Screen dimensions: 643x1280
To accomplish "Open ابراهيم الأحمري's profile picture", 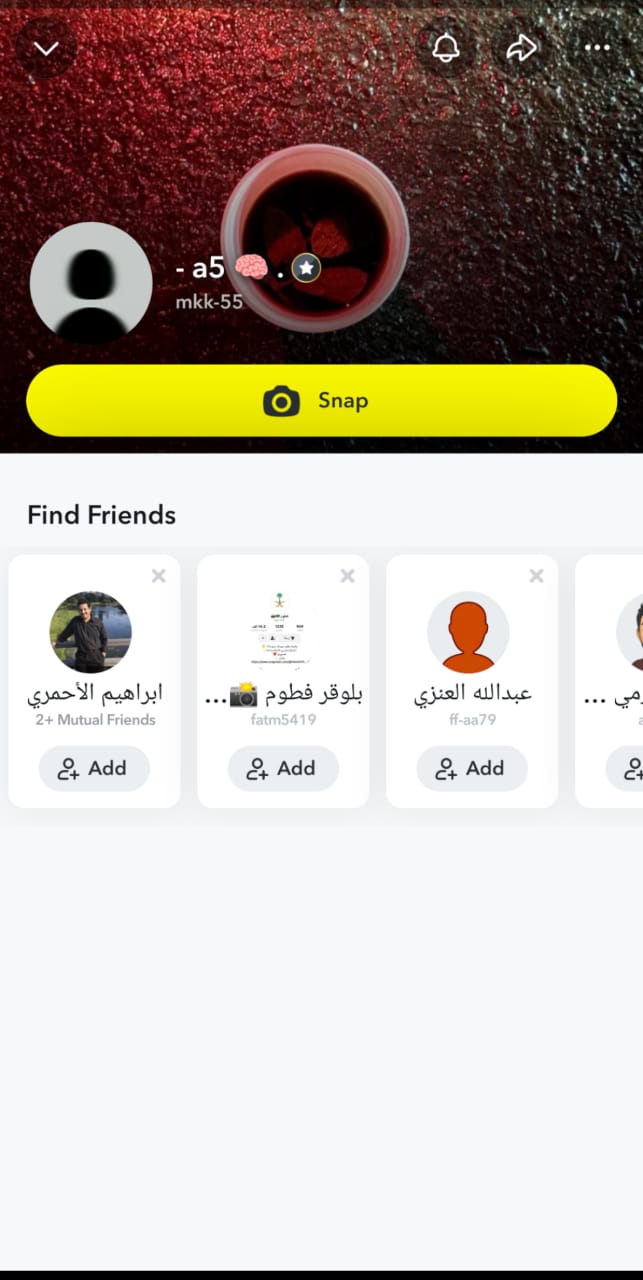I will (91, 632).
